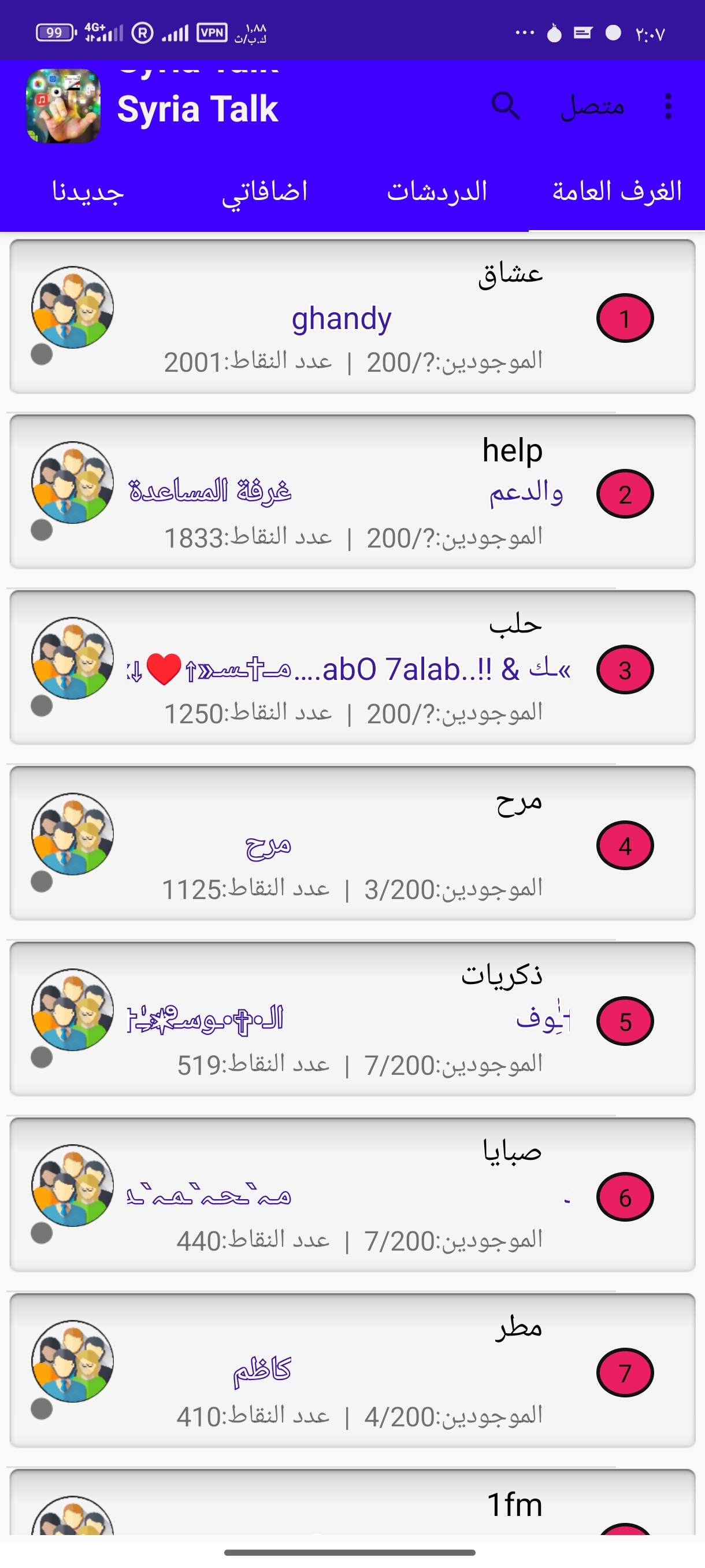Viewport: 705px width, 1568px height.
Task: Join the حلب chat room
Action: (x=352, y=668)
